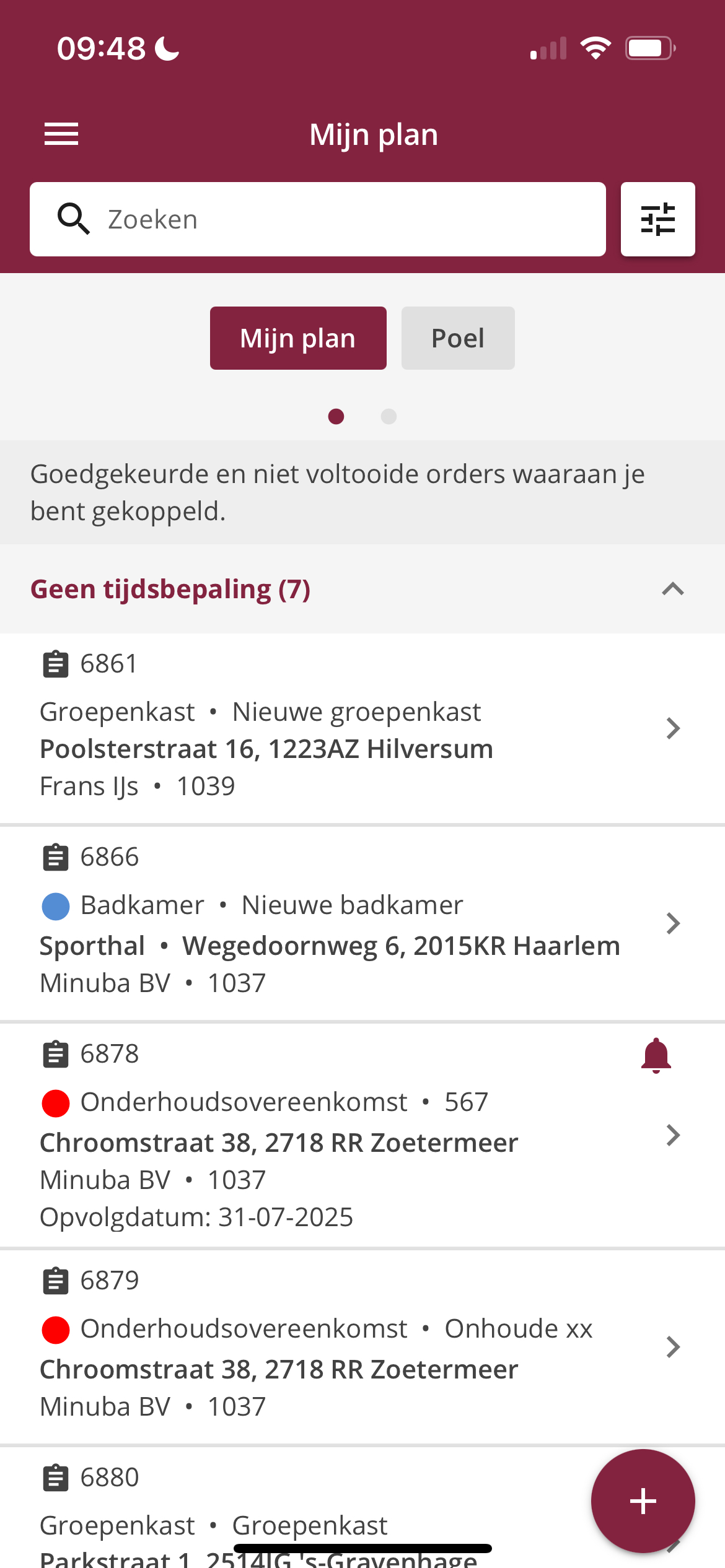725x1568 pixels.
Task: Open order 6861 at Poolsterstraat 16
Action: 362,728
